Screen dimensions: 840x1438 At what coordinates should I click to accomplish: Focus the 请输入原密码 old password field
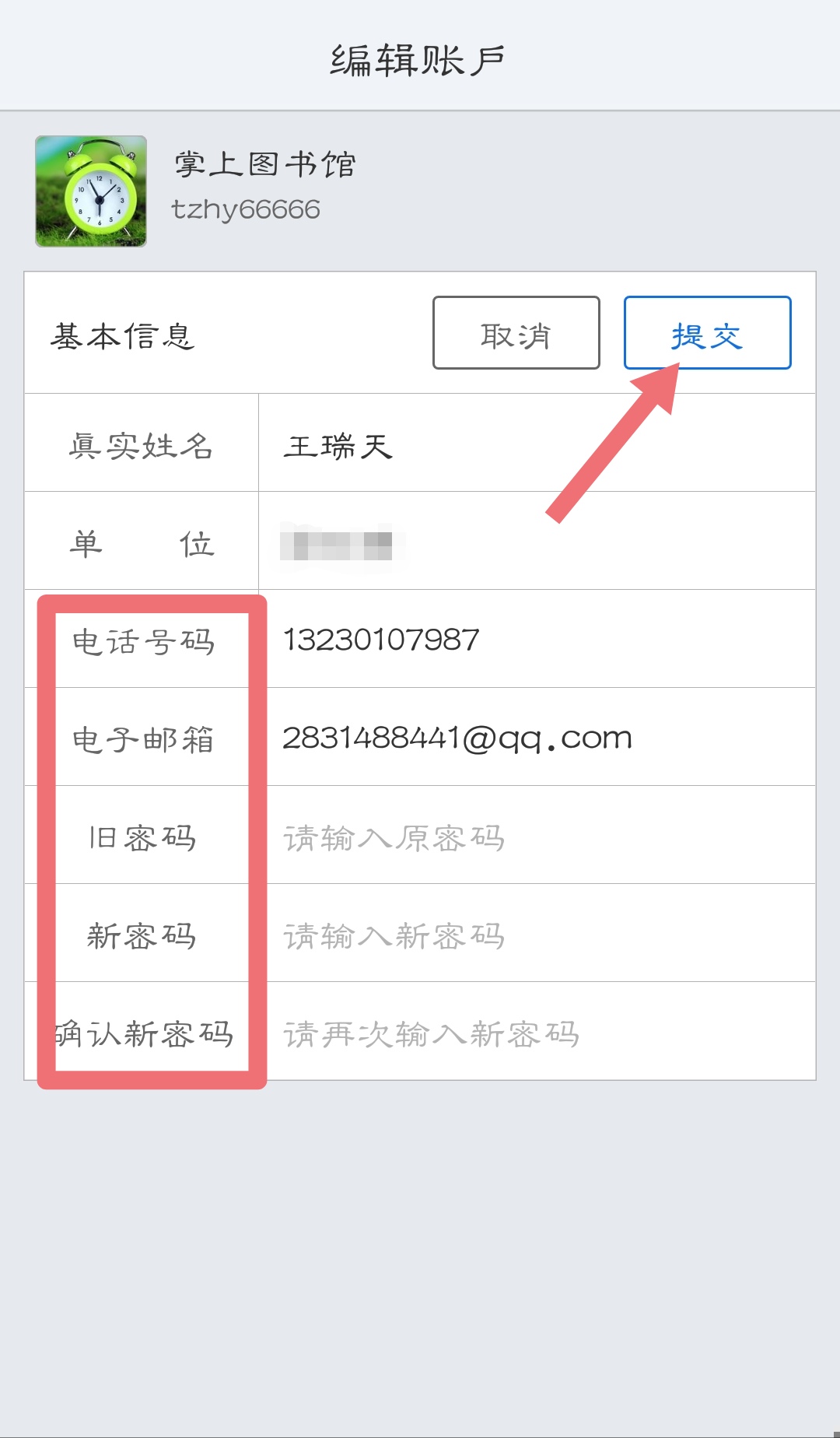point(537,836)
